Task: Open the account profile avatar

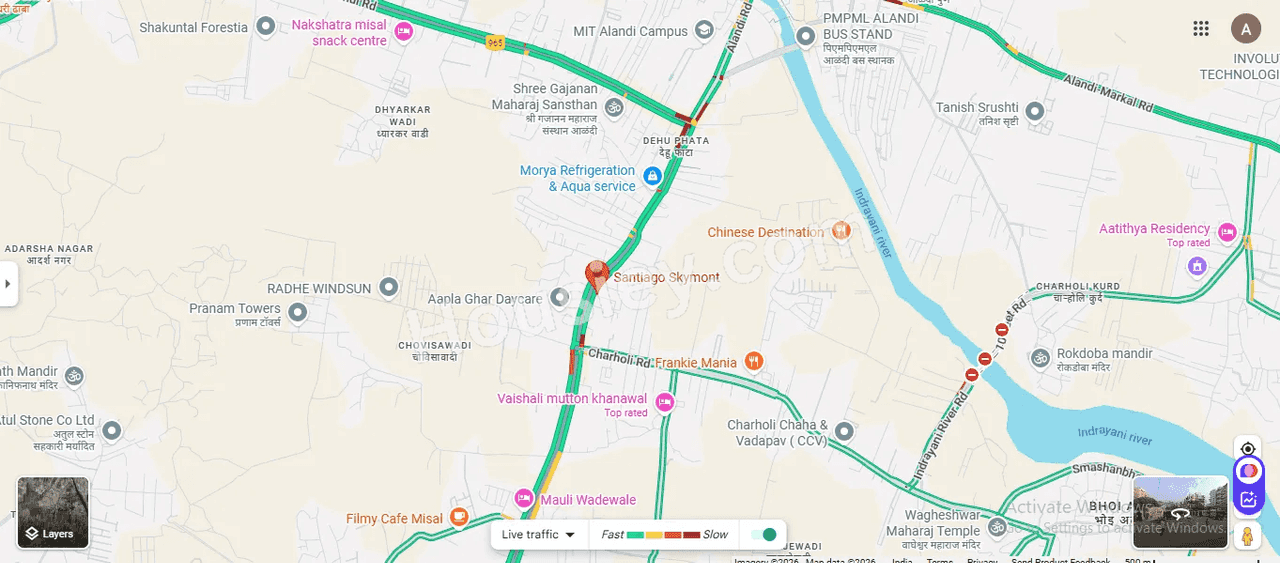Action: click(1245, 28)
